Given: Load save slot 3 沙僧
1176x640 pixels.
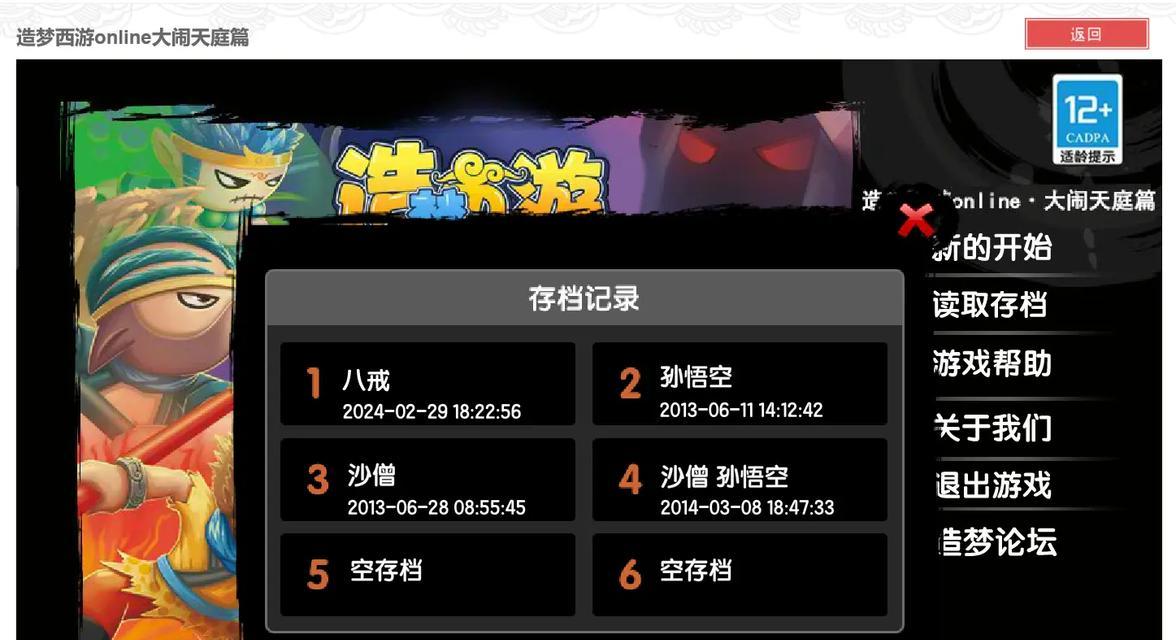Looking at the screenshot, I should 428,480.
